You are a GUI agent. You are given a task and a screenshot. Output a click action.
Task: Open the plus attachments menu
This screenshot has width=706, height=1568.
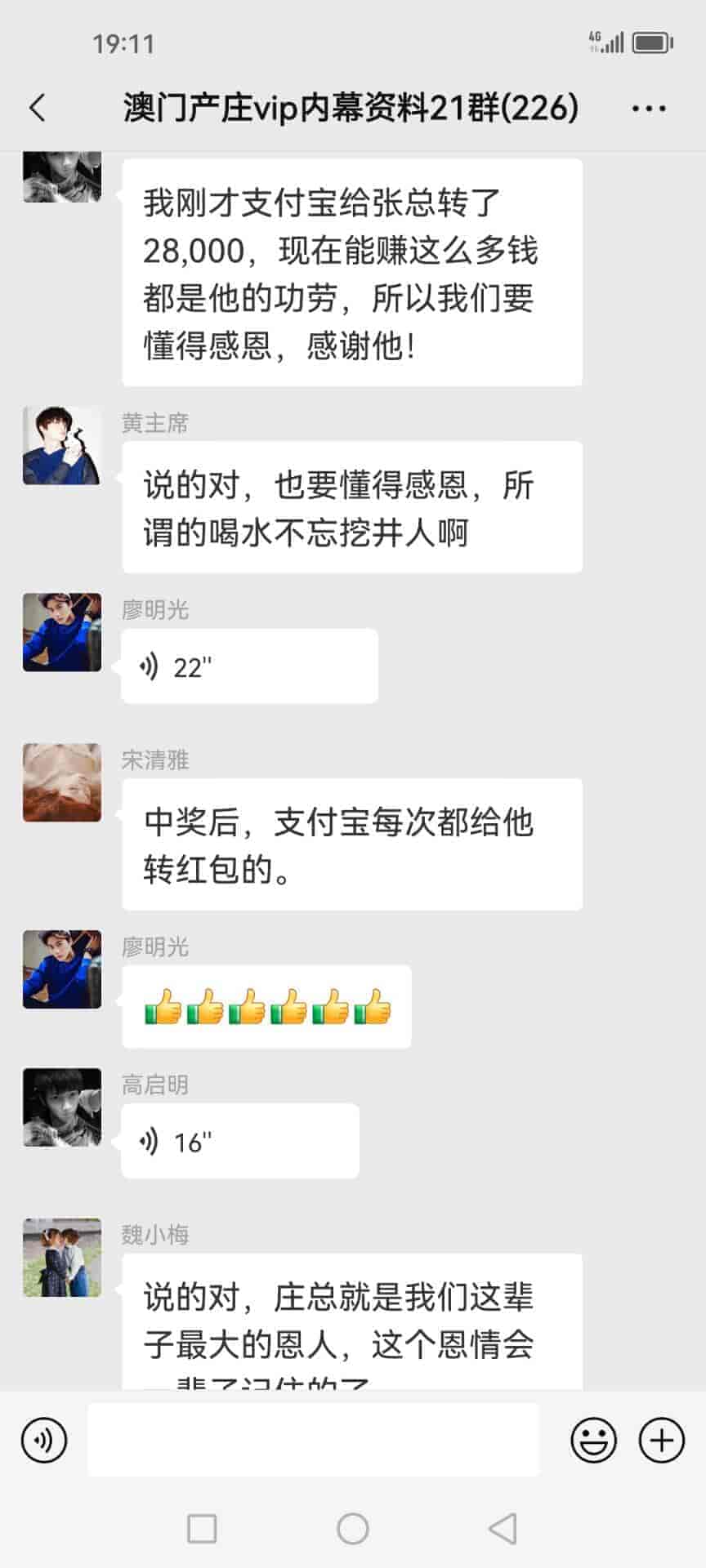click(x=661, y=1440)
